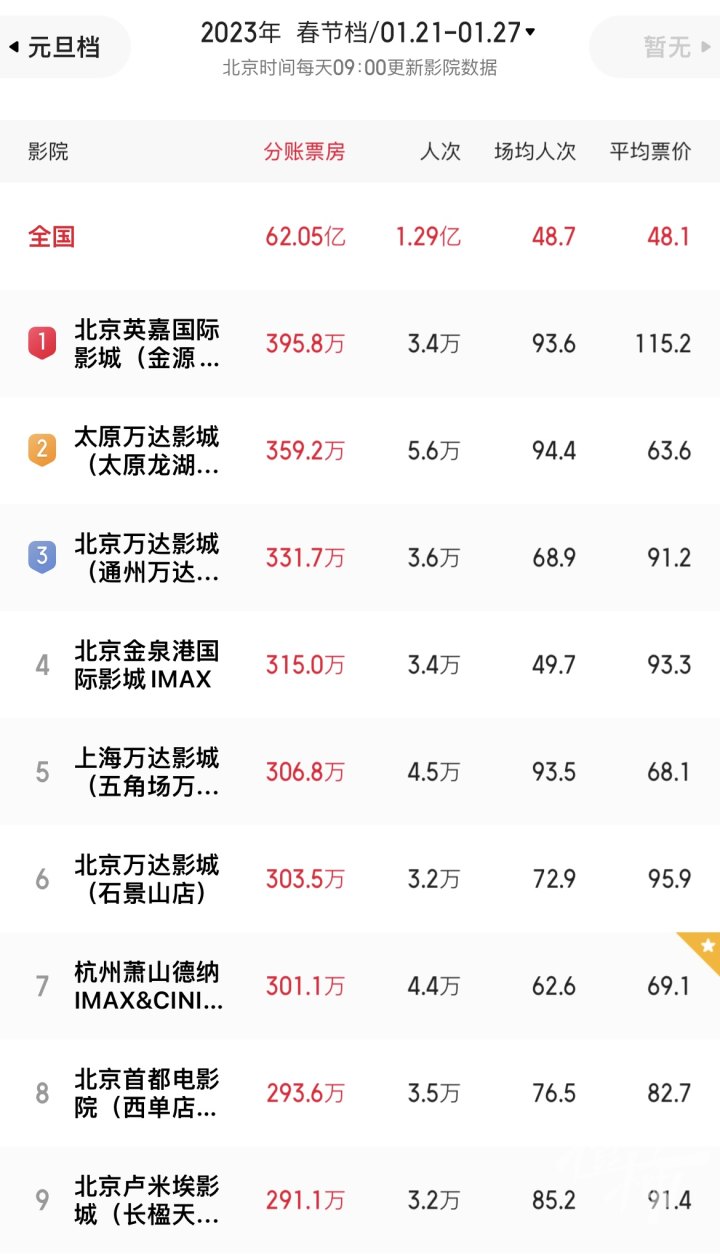Open 太原万达影城 cinema row
This screenshot has width=720, height=1256.
tap(360, 451)
